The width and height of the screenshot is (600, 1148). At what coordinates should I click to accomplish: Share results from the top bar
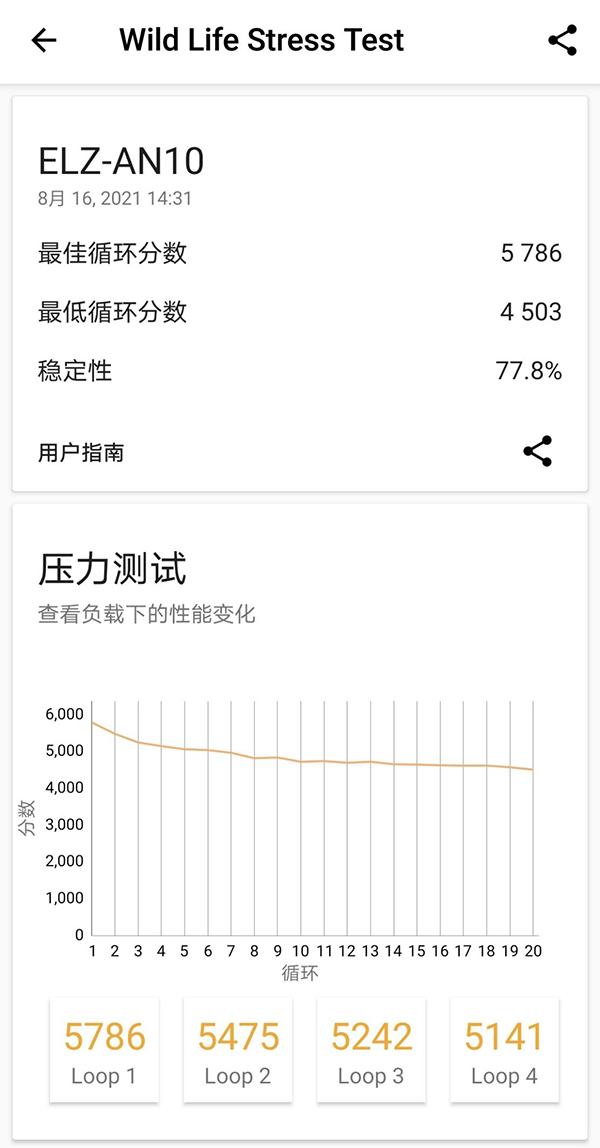point(563,40)
